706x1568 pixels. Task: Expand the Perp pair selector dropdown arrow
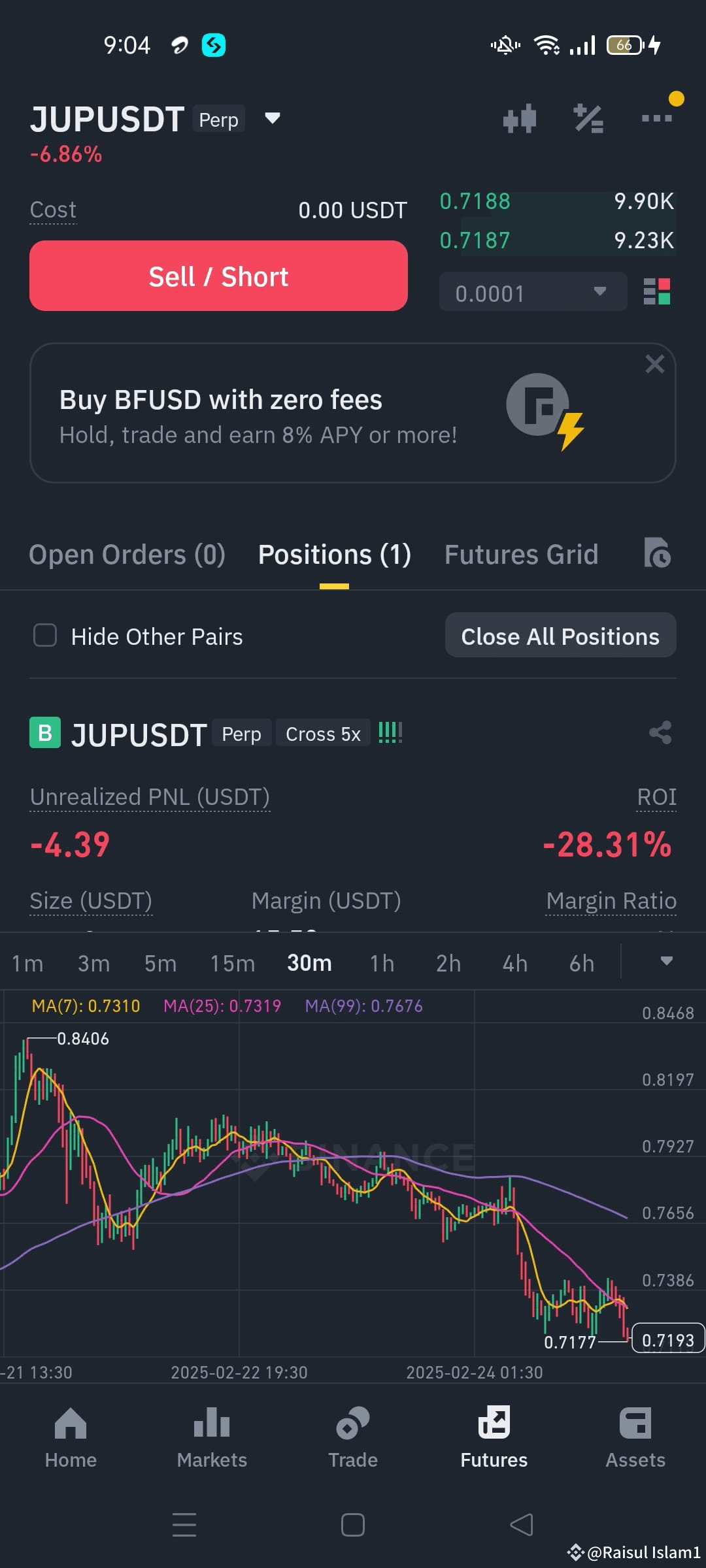coord(272,119)
